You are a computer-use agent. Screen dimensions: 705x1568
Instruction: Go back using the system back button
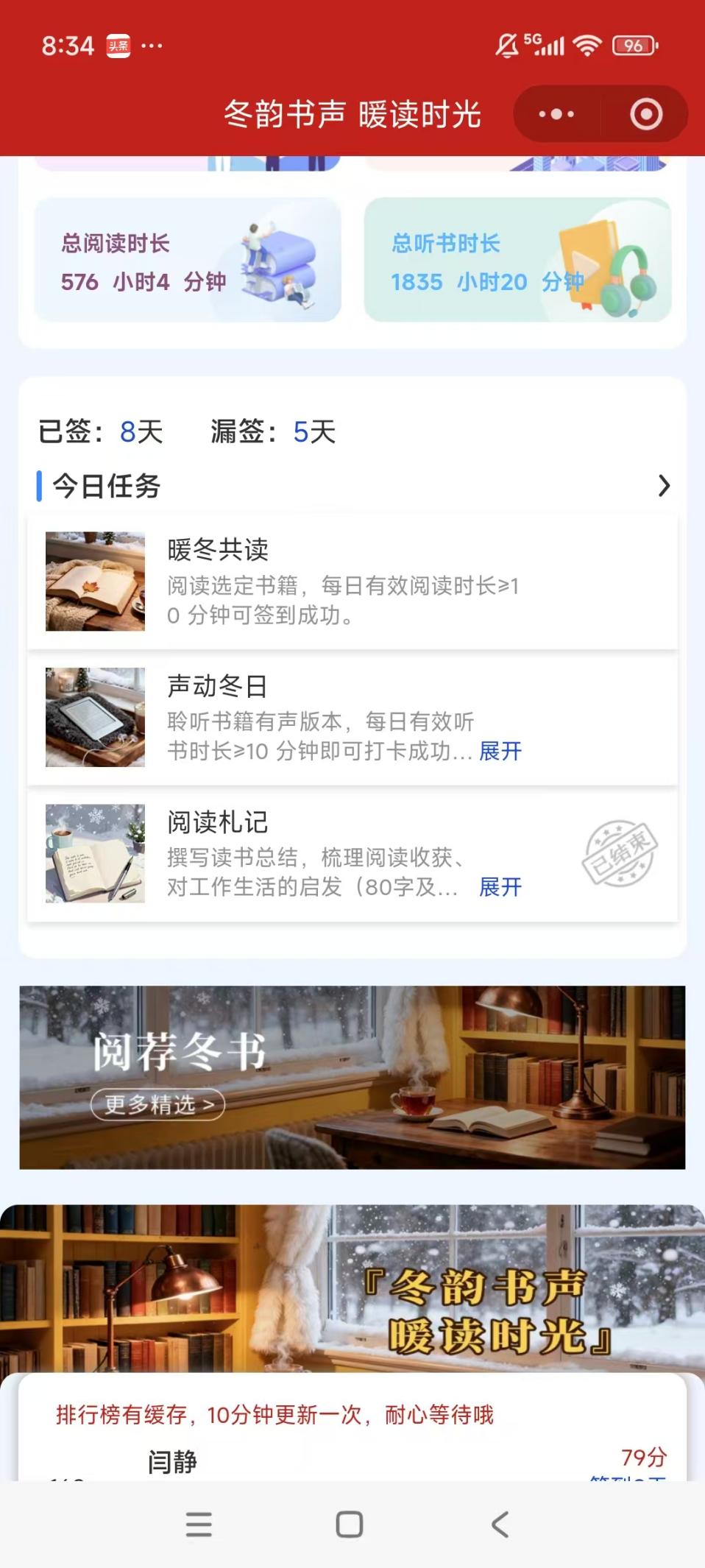click(x=500, y=1524)
